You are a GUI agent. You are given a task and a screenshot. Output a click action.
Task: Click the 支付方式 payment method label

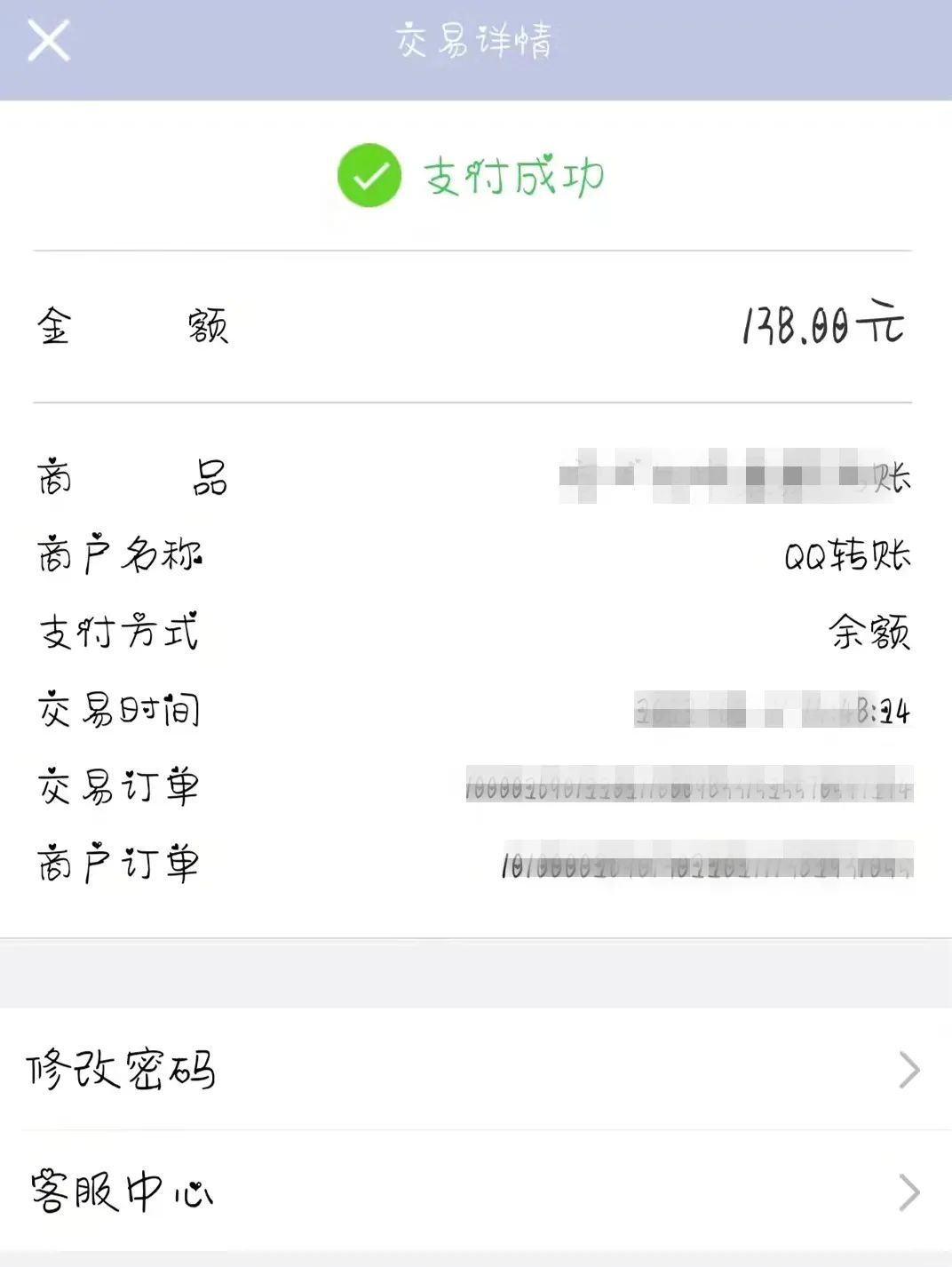coord(118,633)
